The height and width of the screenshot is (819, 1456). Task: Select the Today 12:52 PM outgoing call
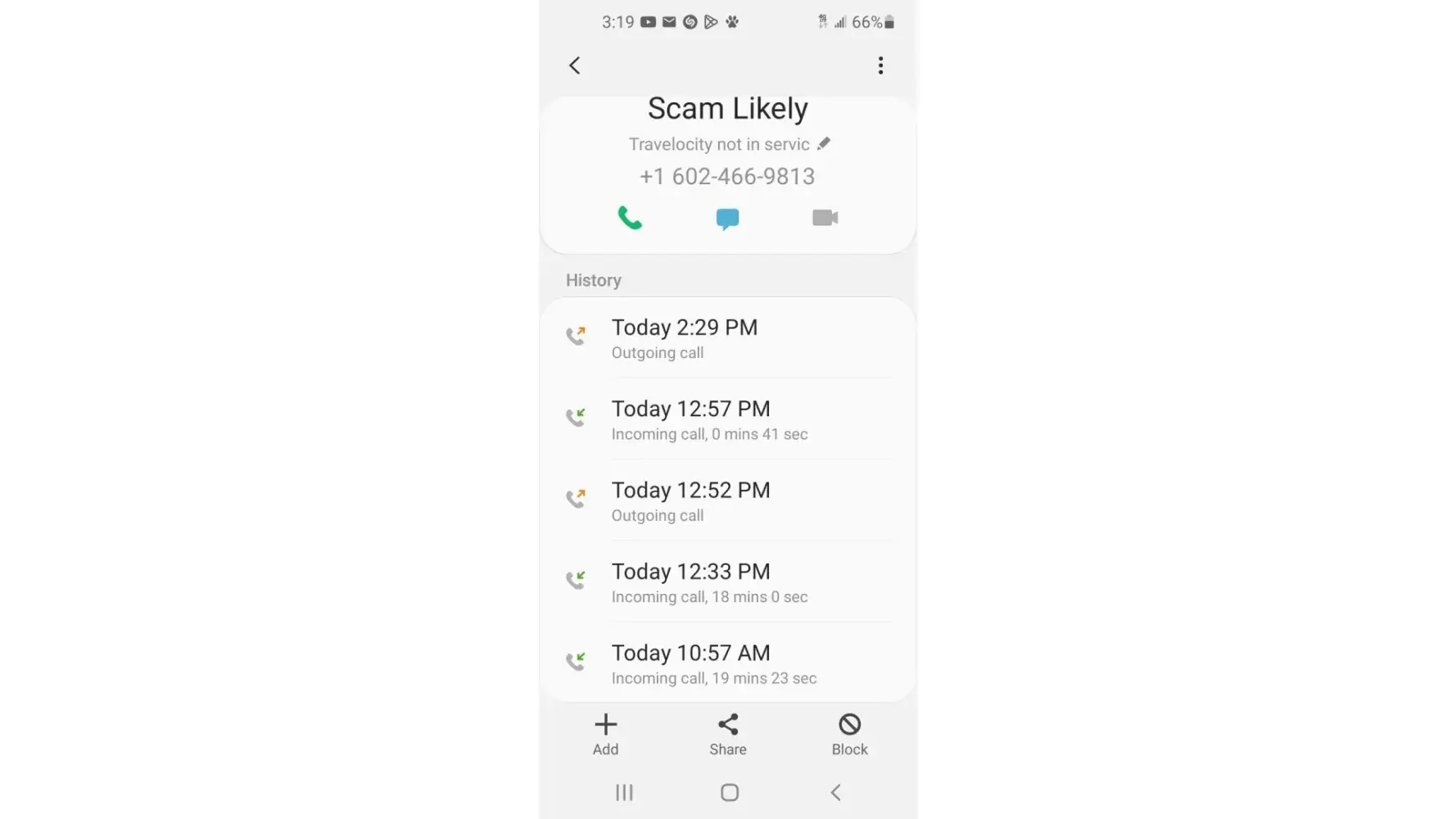727,501
